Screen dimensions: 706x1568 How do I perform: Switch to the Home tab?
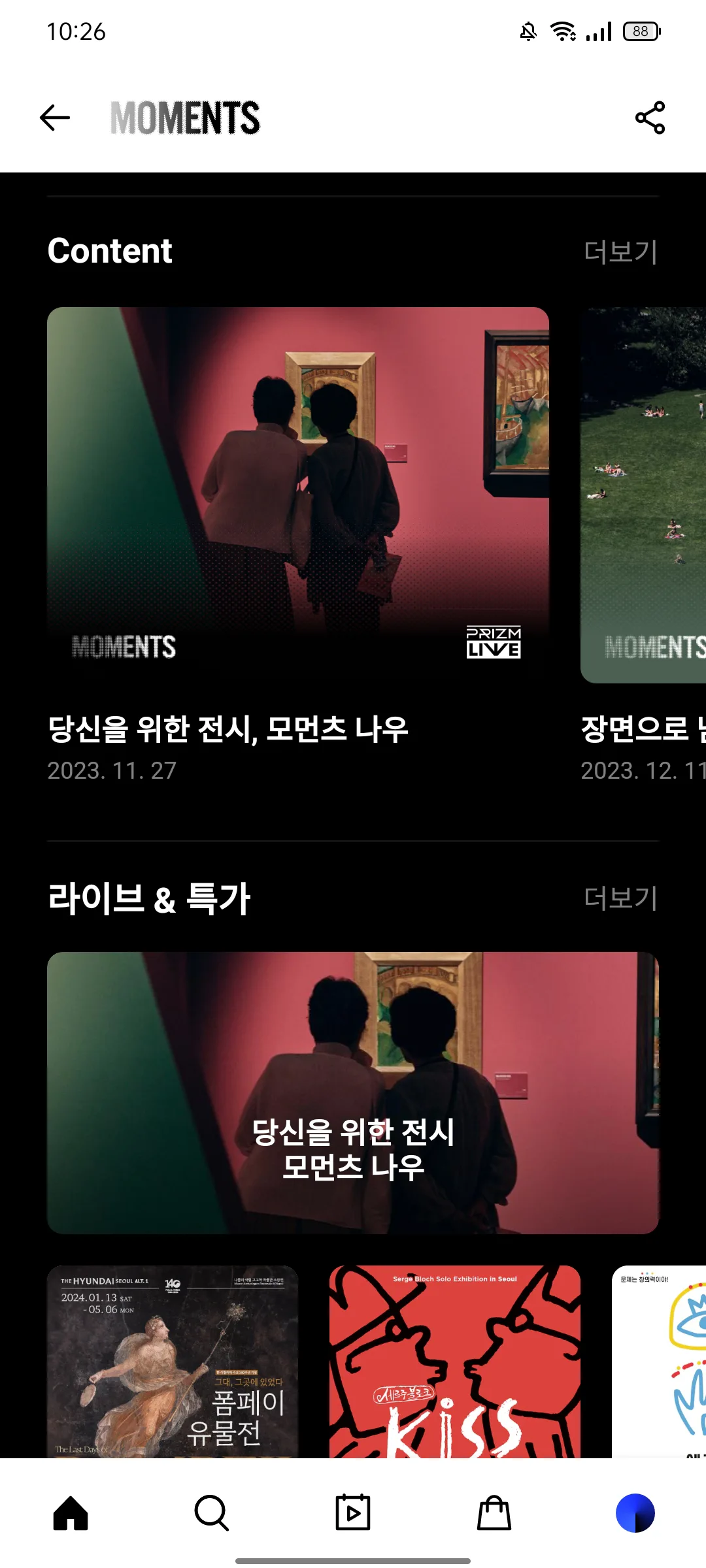pyautogui.click(x=71, y=1513)
